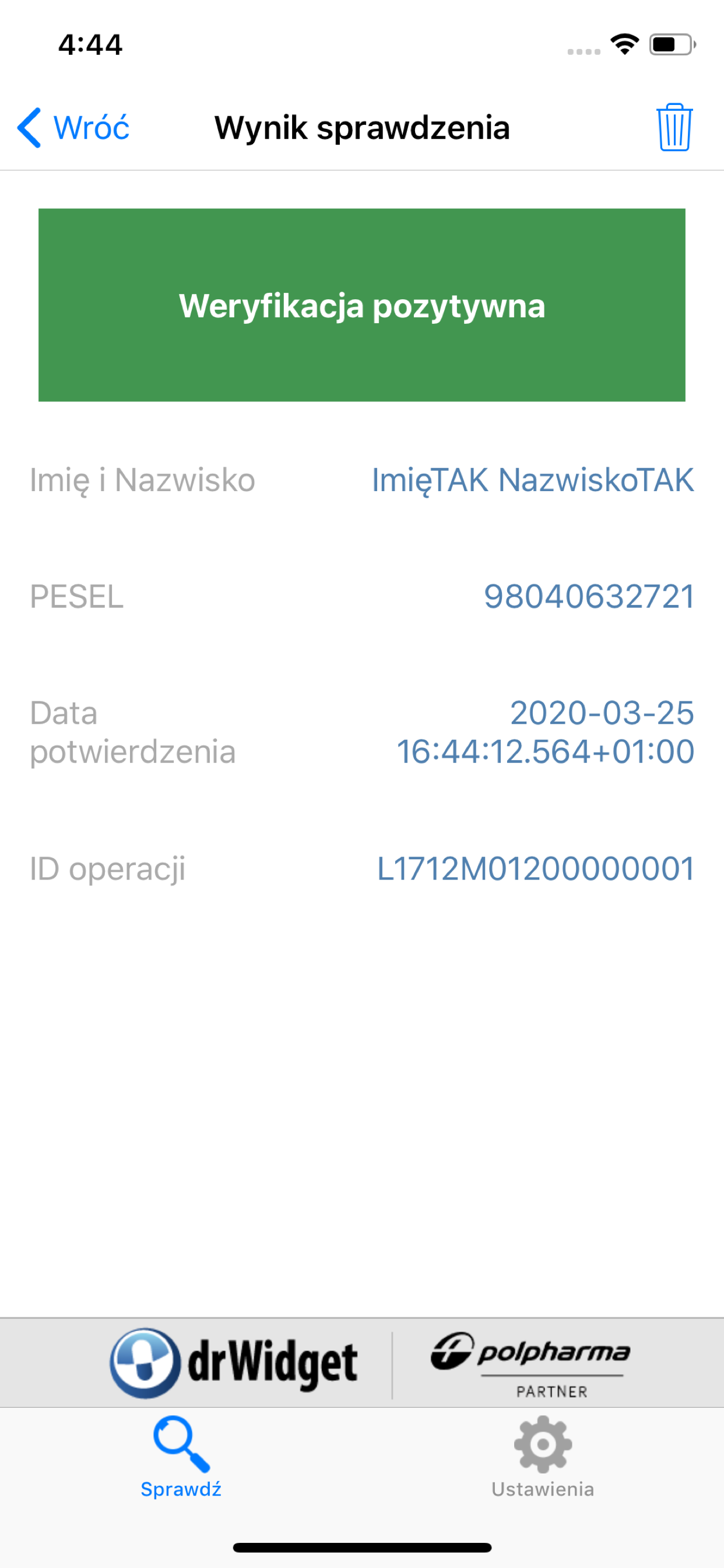
Task: Tap the trash icon to delete result
Action: click(x=674, y=128)
